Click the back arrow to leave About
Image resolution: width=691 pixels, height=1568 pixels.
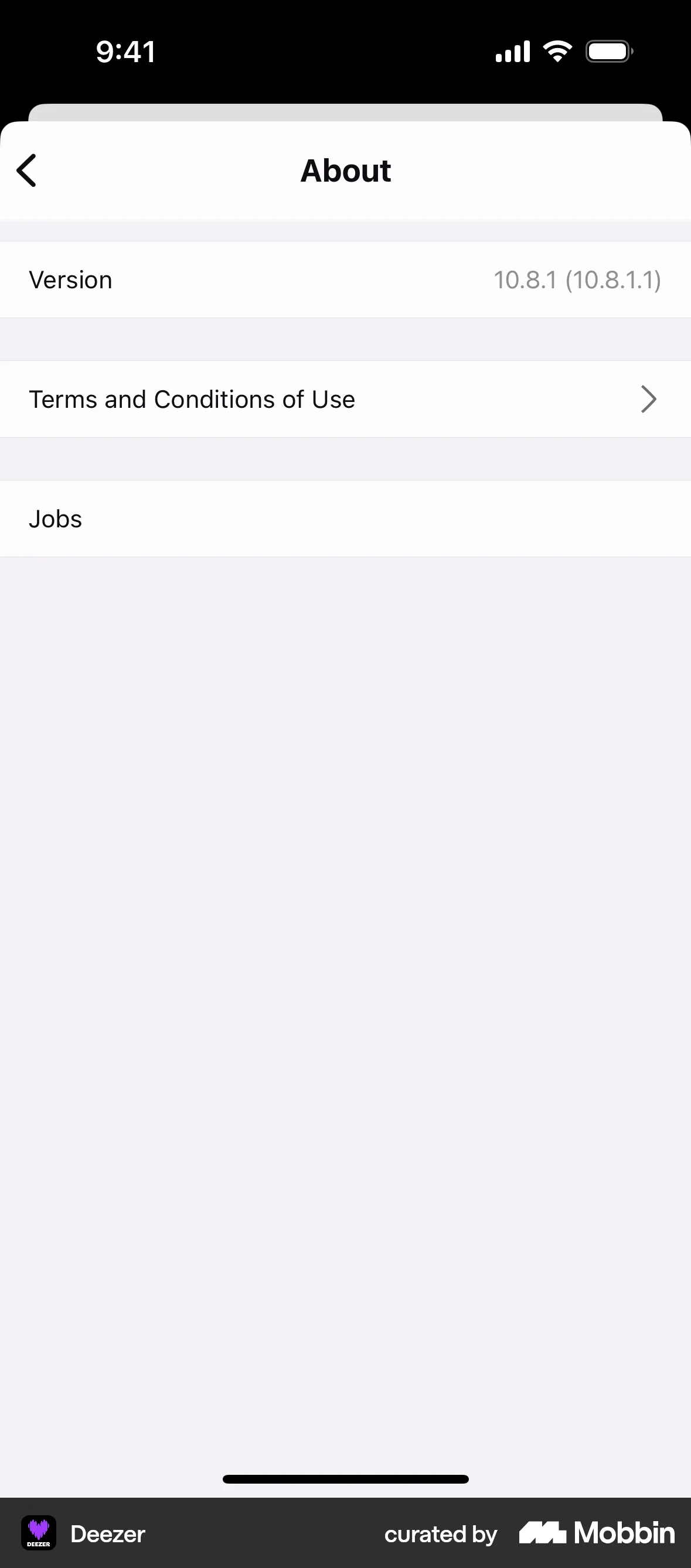[26, 171]
